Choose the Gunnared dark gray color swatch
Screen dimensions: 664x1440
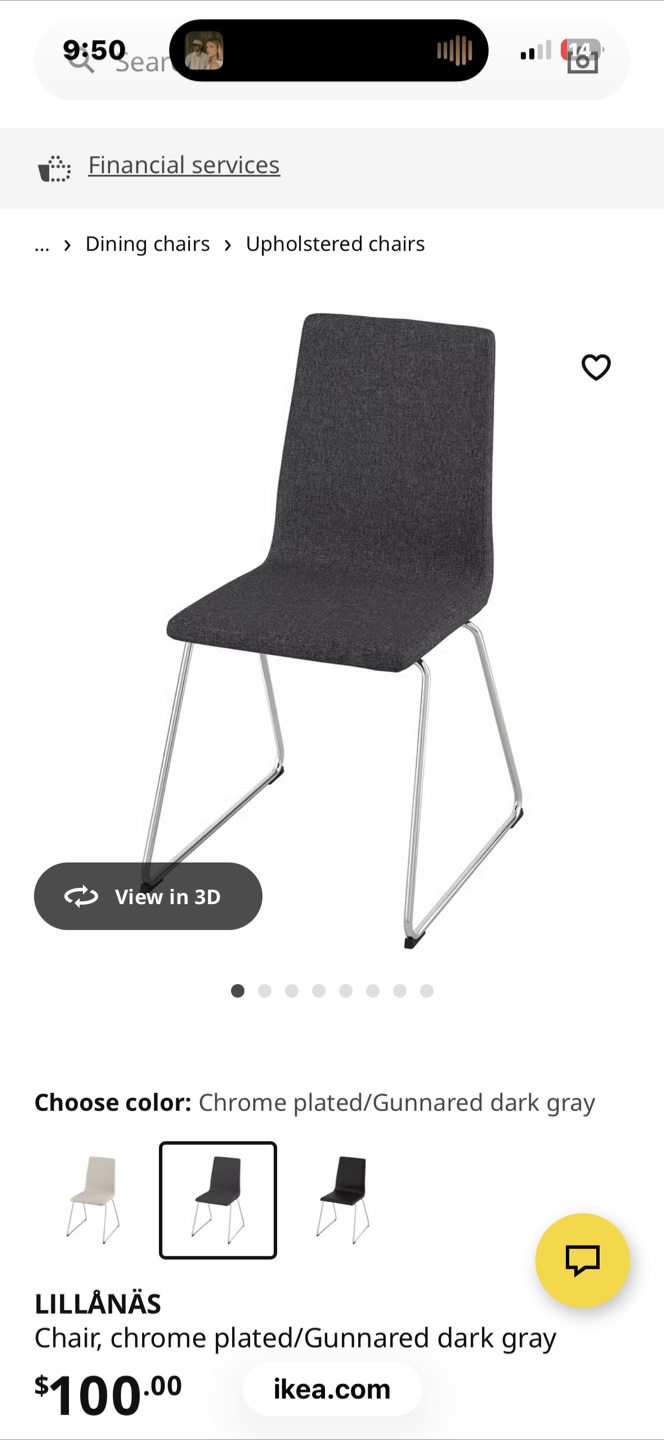point(218,1199)
